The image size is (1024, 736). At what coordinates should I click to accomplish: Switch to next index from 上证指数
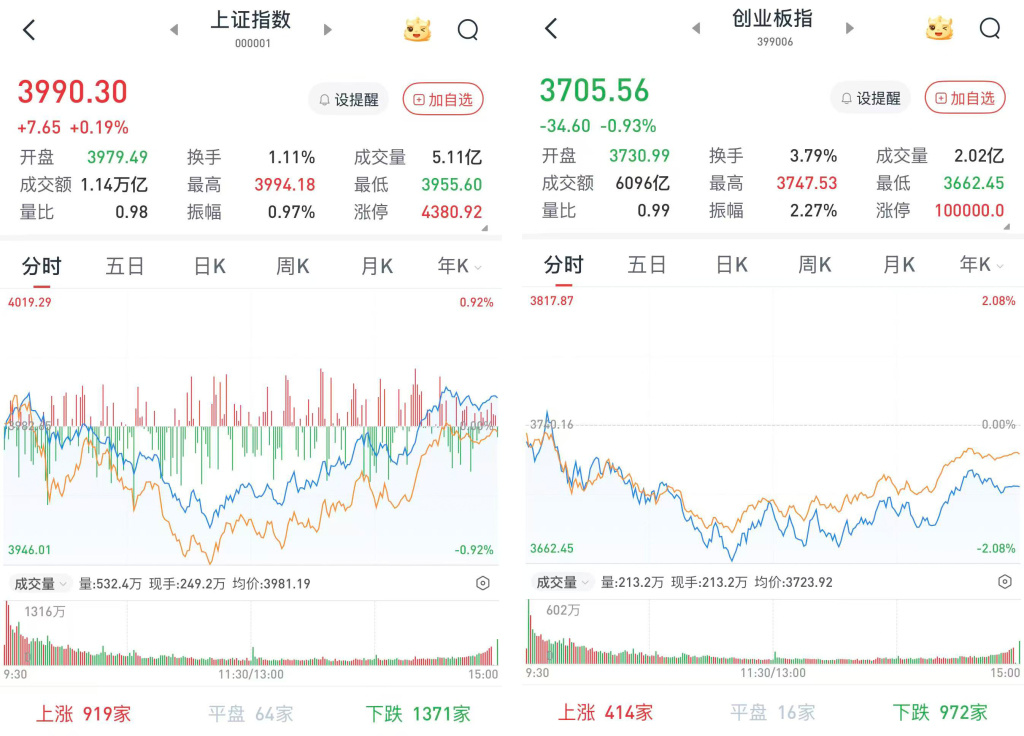tap(328, 29)
